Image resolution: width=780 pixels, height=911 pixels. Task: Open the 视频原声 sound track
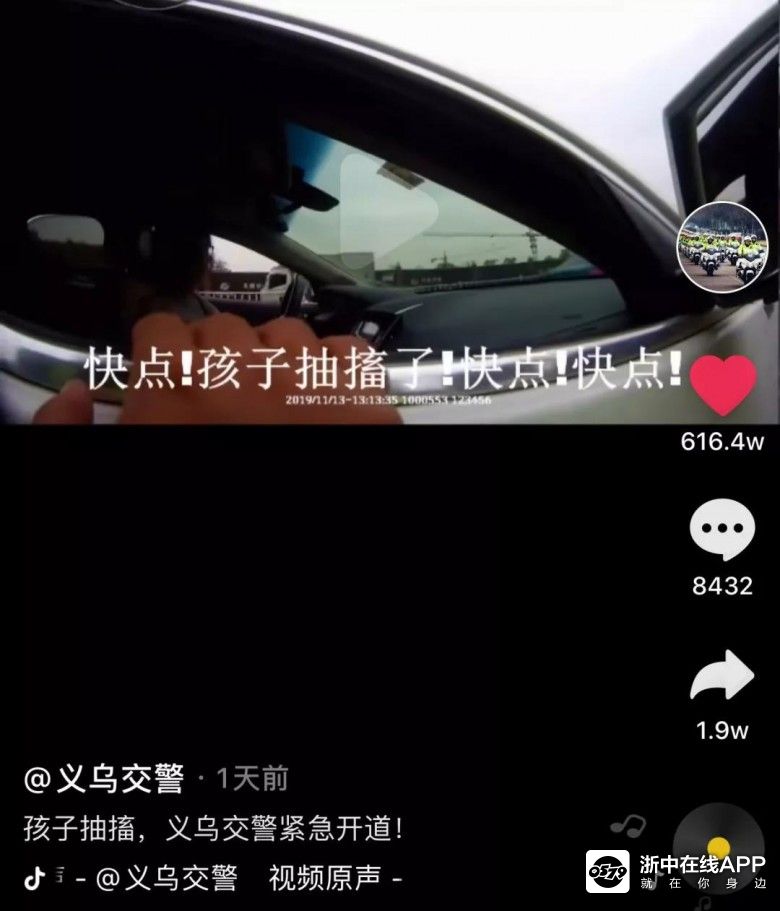coord(324,878)
